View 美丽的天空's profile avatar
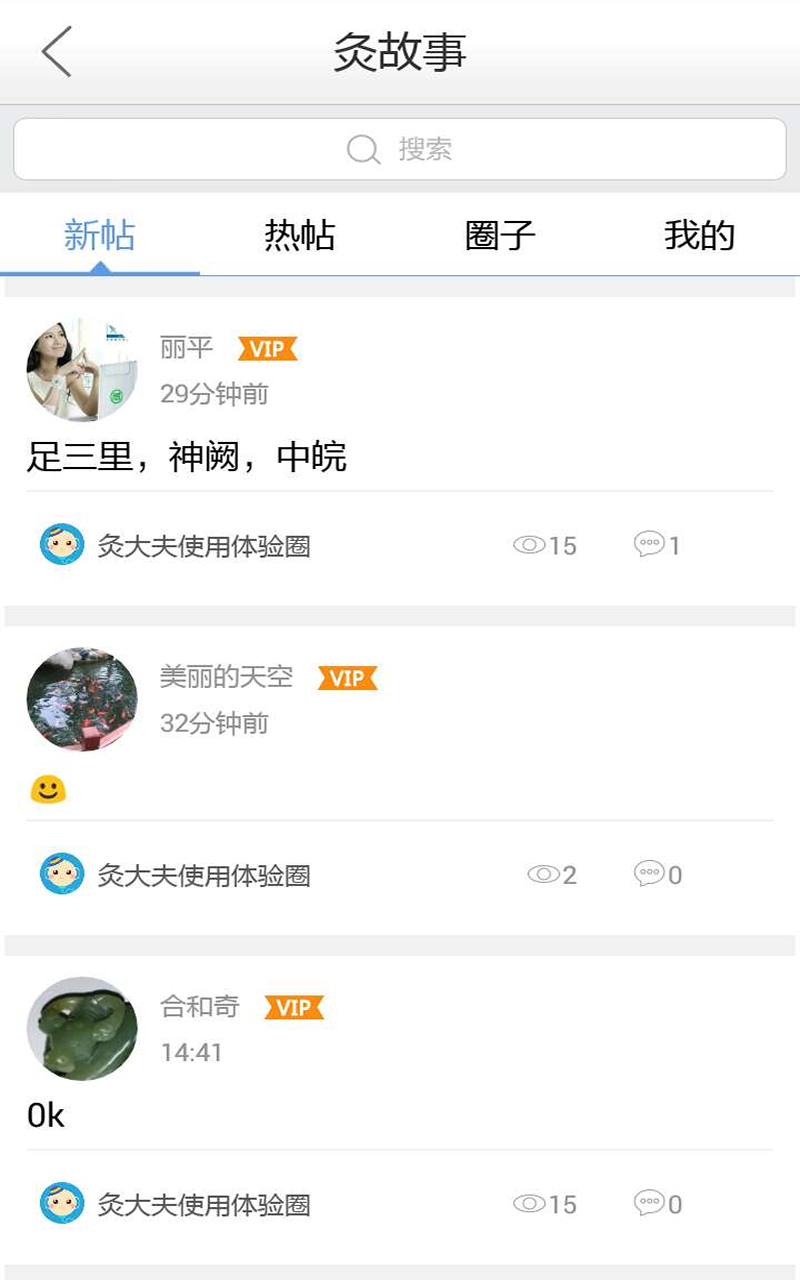Viewport: 800px width, 1280px height. pyautogui.click(x=82, y=699)
